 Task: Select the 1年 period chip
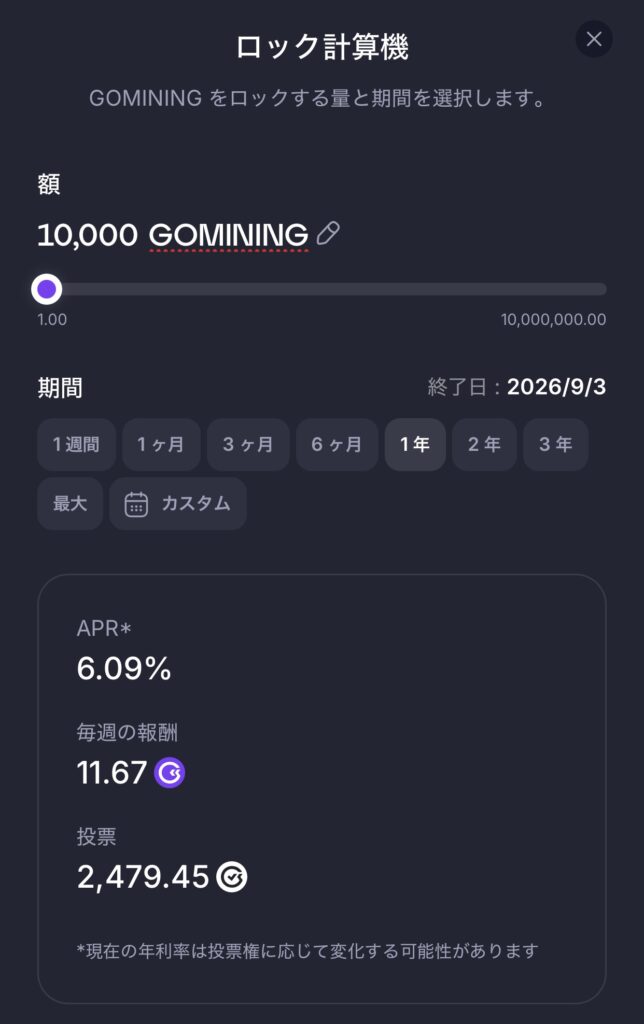415,445
